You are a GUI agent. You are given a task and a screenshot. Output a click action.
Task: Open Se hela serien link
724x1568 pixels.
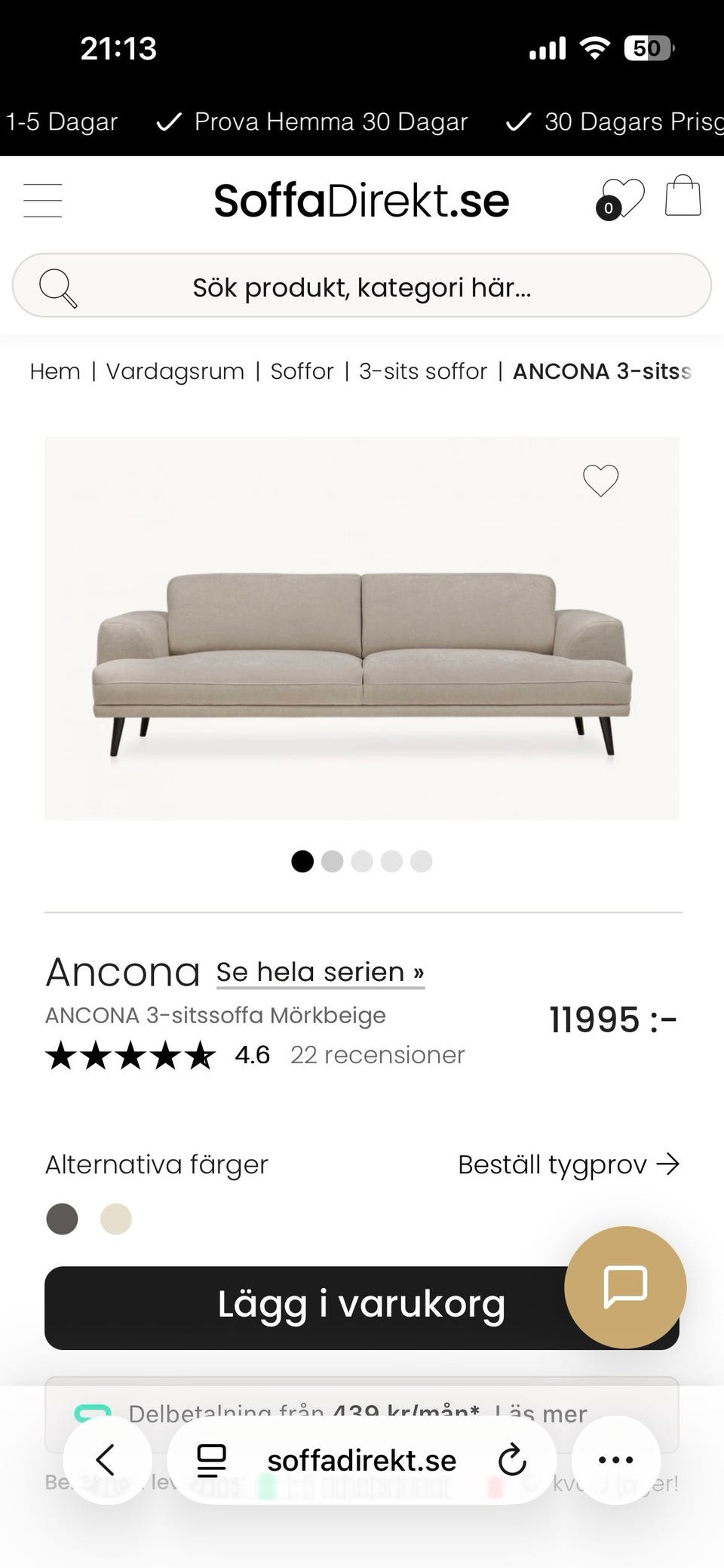click(x=319, y=972)
